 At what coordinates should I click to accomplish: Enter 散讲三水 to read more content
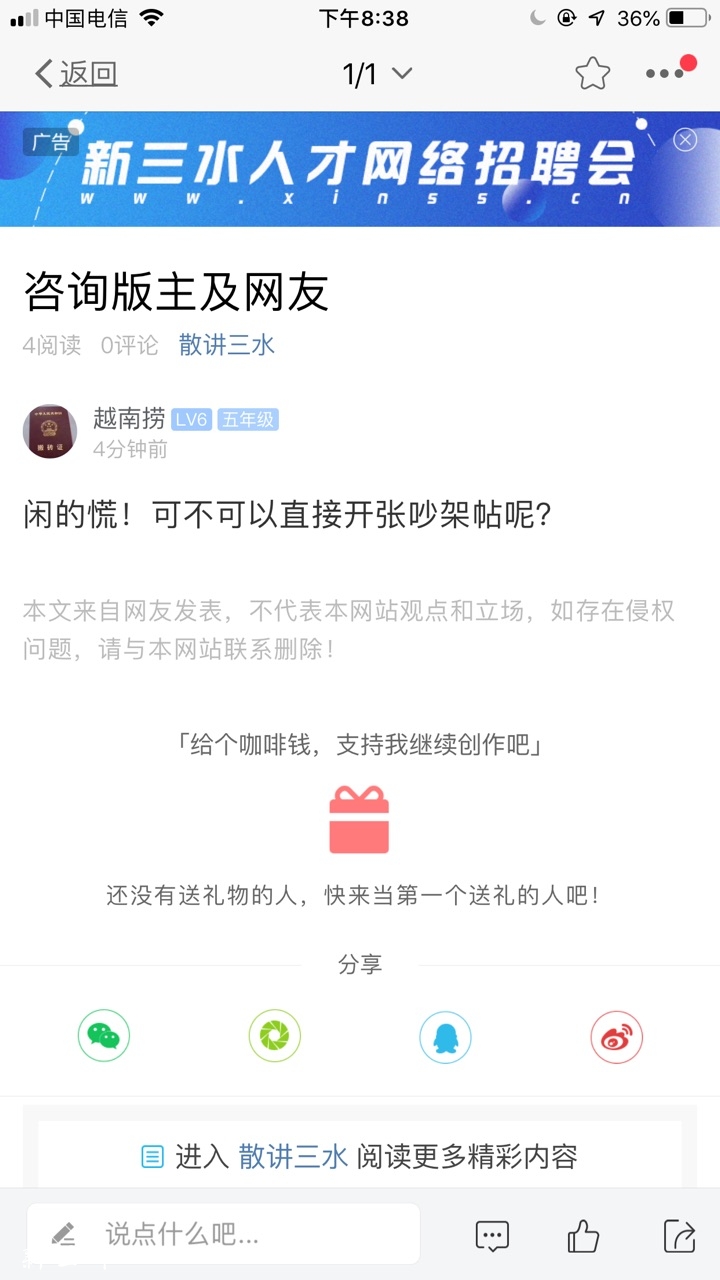(360, 1156)
